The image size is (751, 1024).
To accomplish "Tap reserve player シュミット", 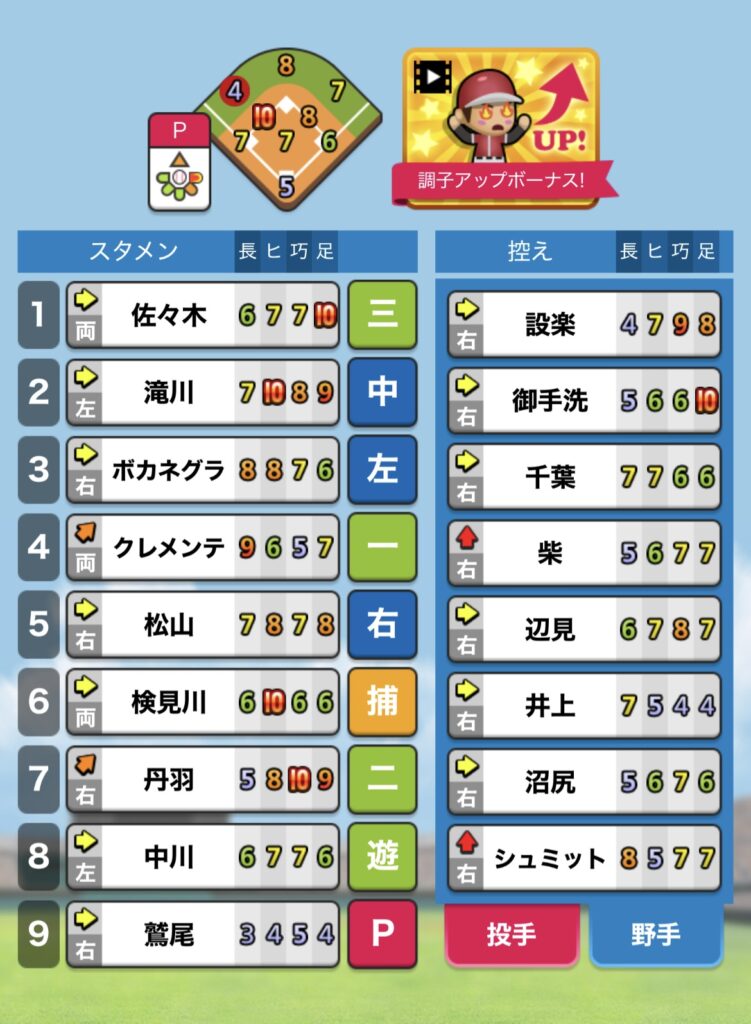I will click(x=584, y=858).
